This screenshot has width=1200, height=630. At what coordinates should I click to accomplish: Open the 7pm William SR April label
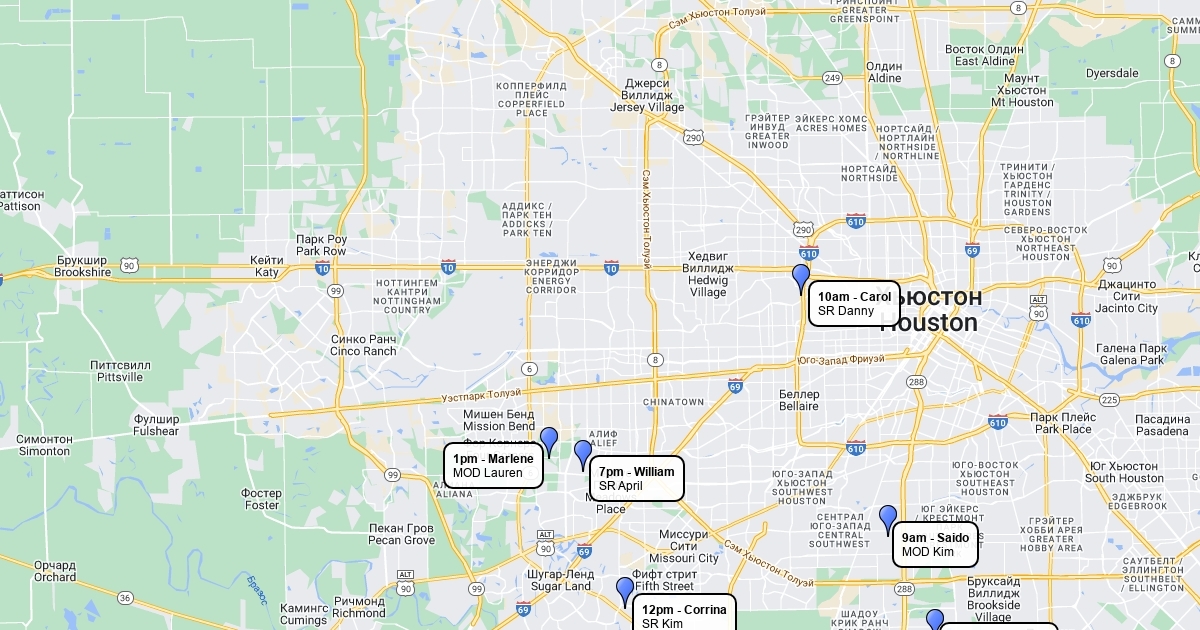(x=637, y=478)
